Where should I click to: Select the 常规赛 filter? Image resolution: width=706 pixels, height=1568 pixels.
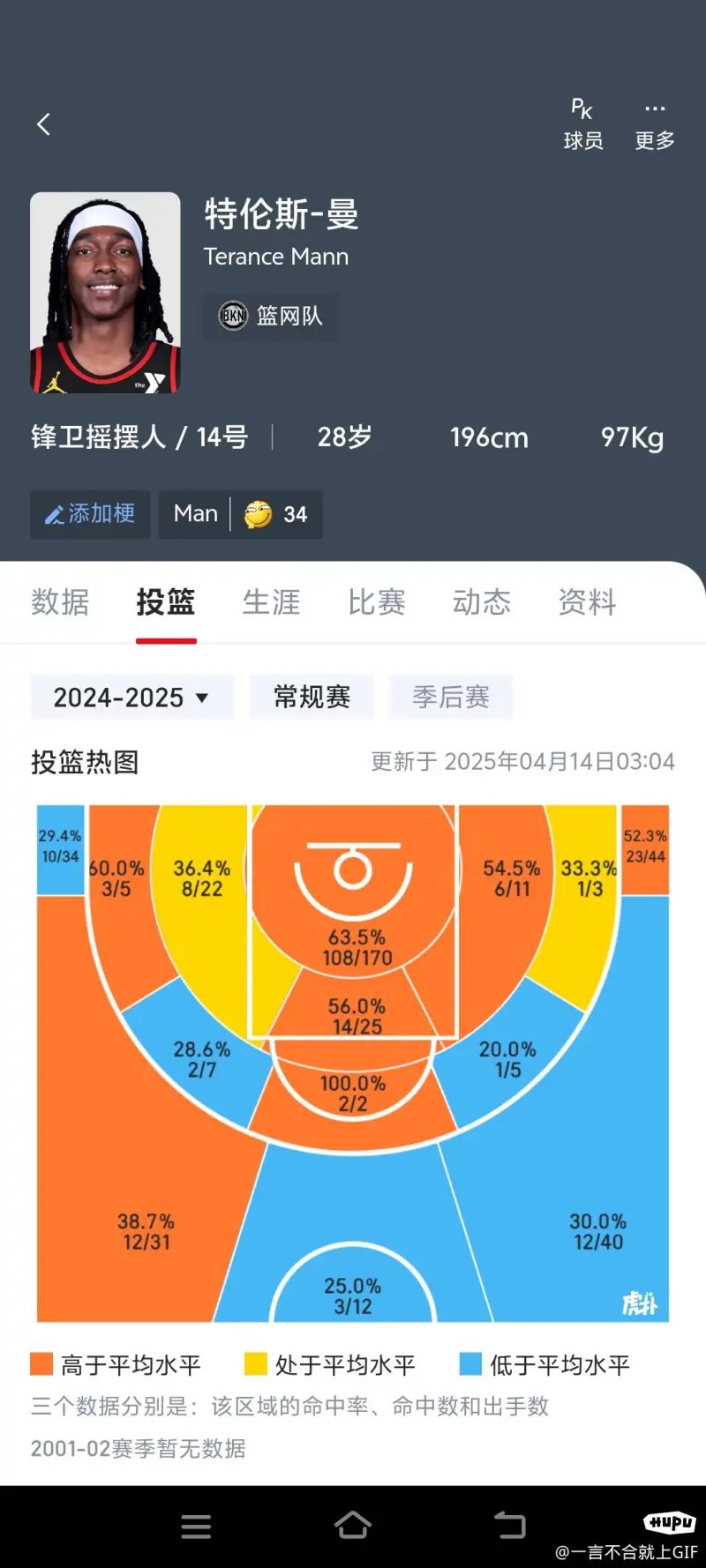click(312, 698)
